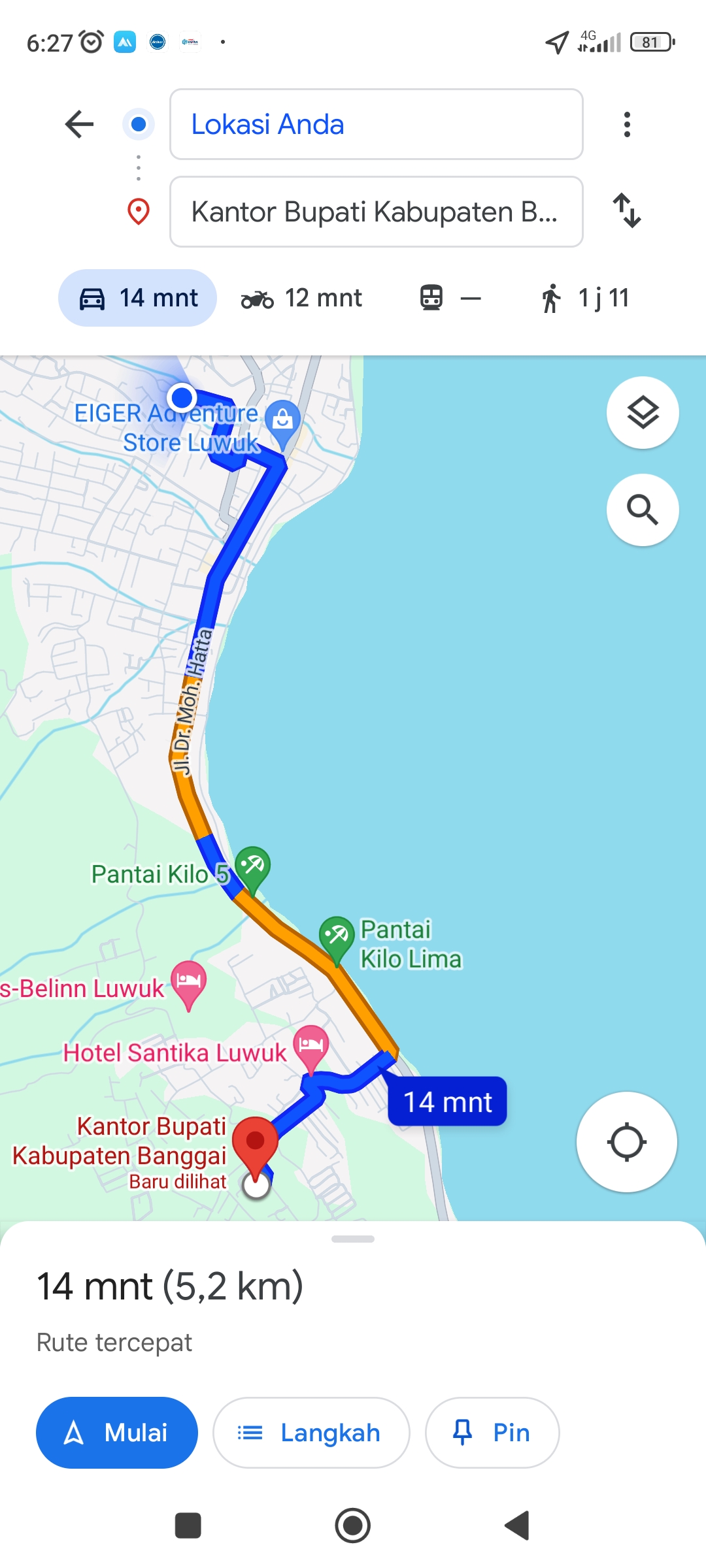Switch to the public transit mode
Screen dimensions: 706x1568
450,298
